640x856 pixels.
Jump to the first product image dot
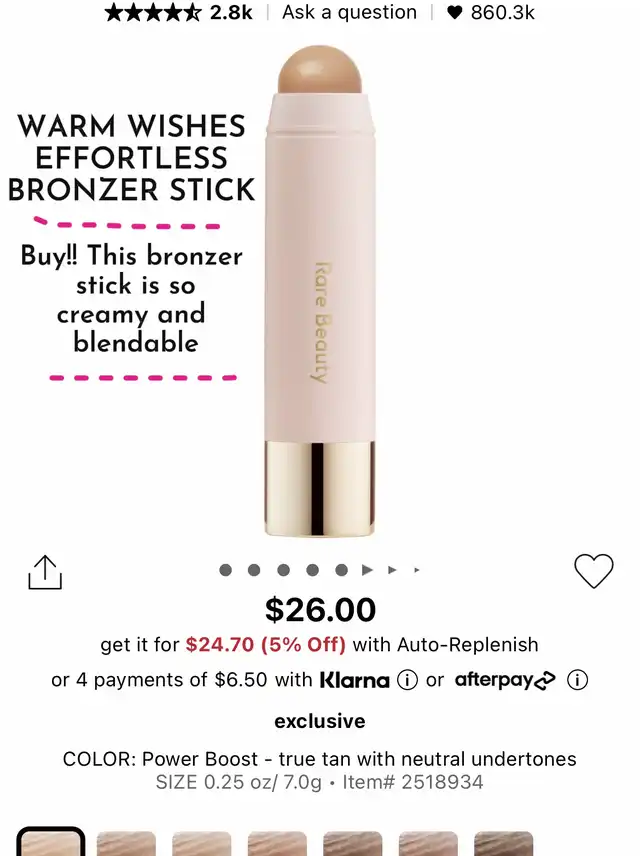[225, 570]
